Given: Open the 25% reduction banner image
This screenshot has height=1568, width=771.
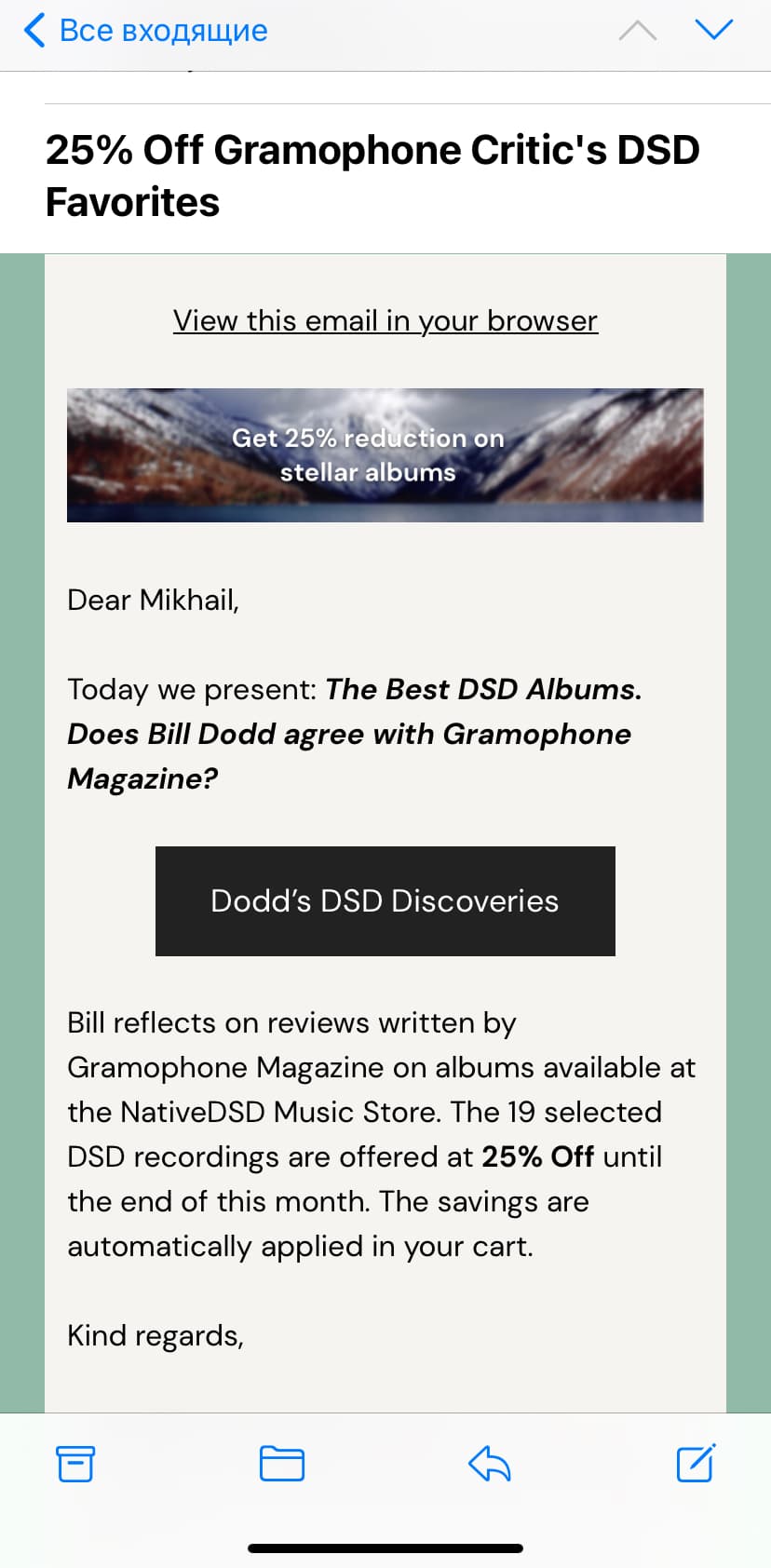Looking at the screenshot, I should [385, 455].
